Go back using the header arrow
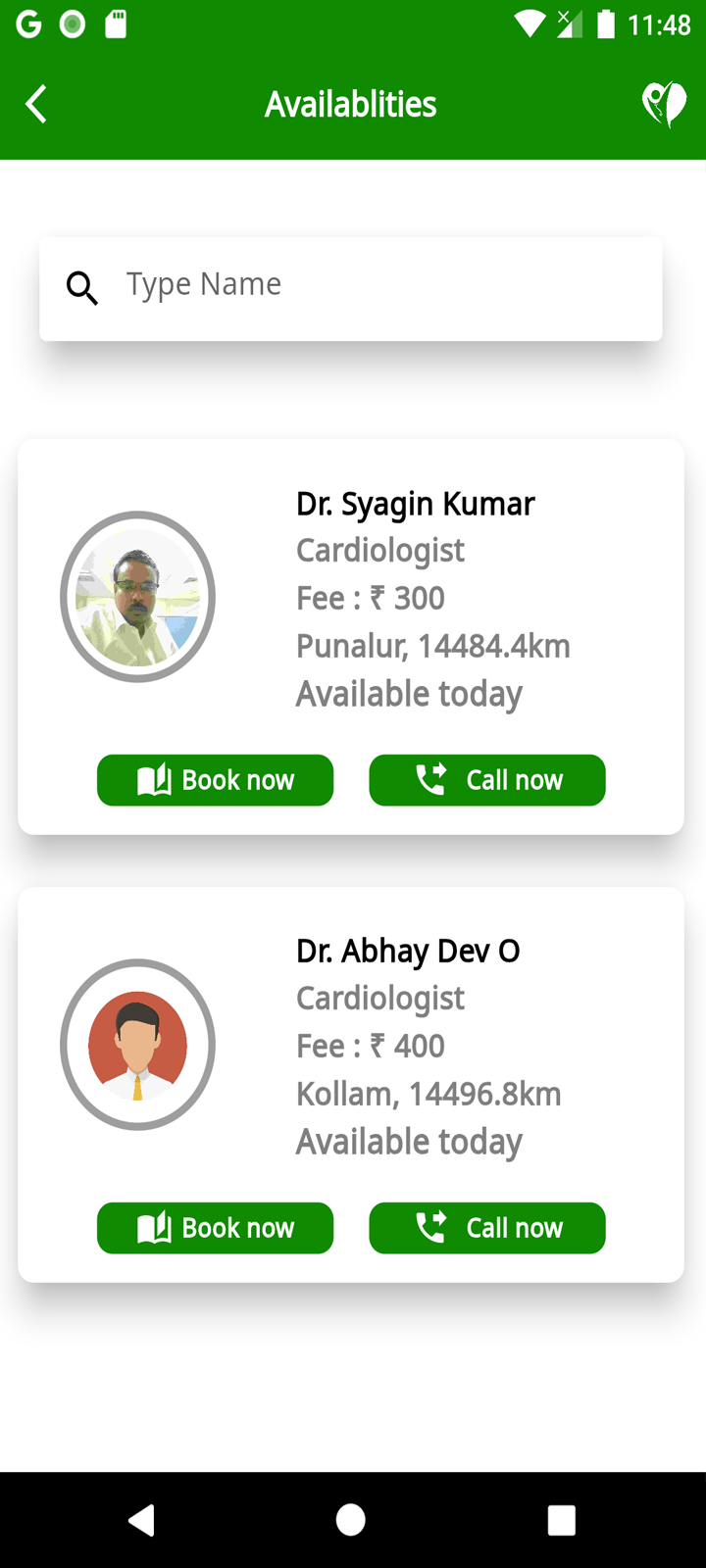The image size is (706, 1568). coord(36,104)
